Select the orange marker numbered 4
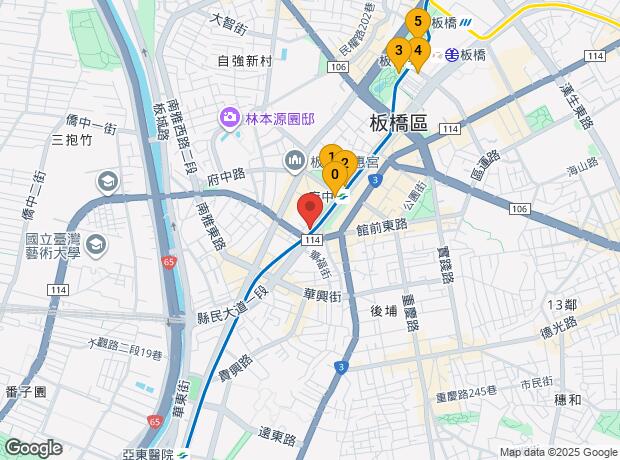620x460 pixels. click(x=418, y=50)
